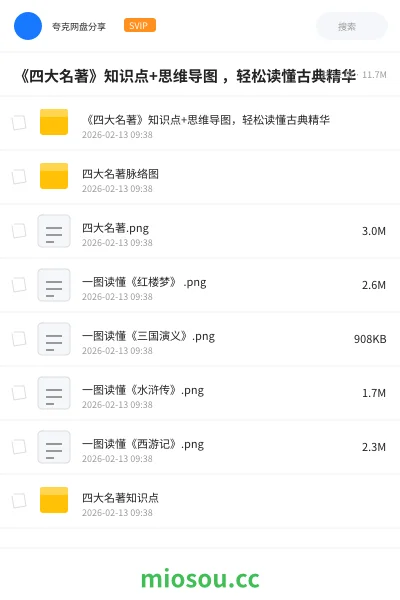Tick the checkbox of the 《四大名著》知识点+思维导图 folder
Image resolution: width=400 pixels, height=600 pixels.
pos(19,123)
